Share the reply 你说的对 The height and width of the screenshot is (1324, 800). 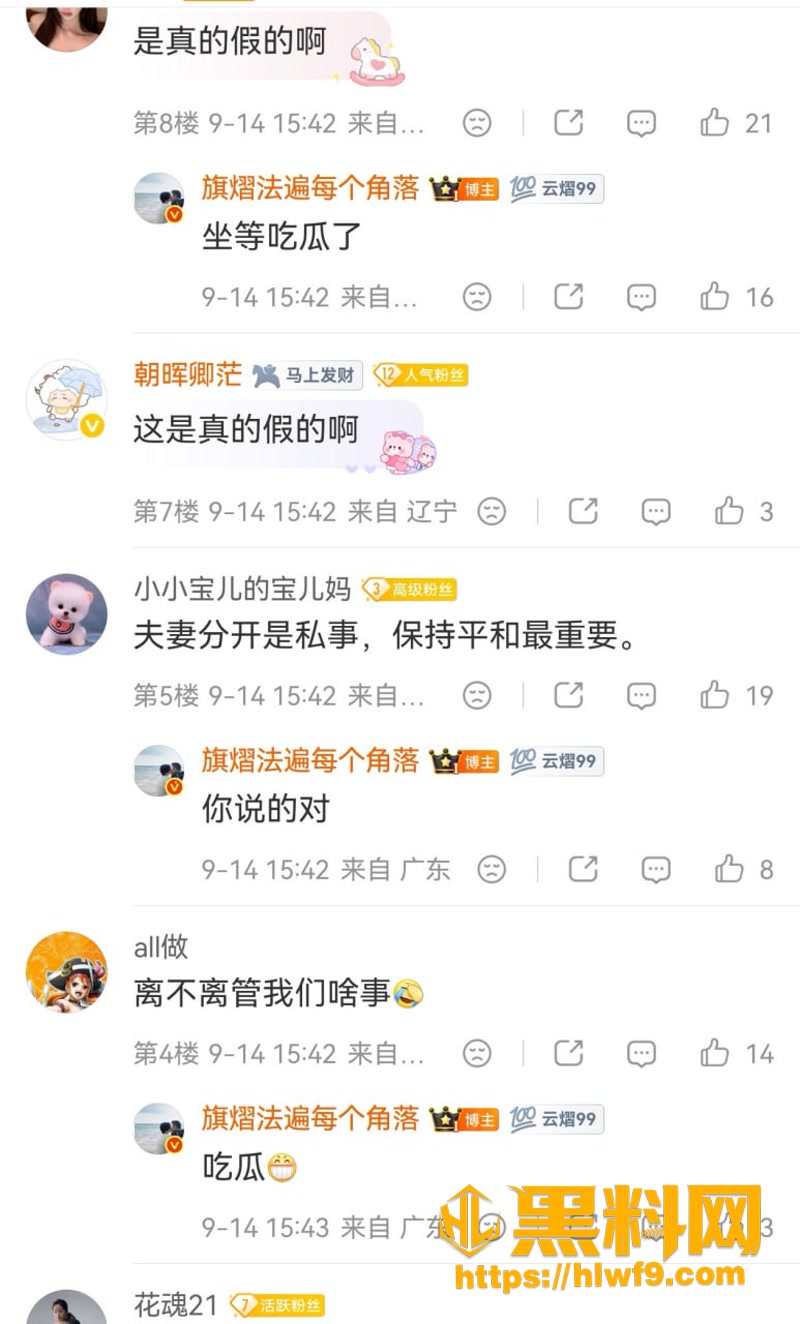[583, 869]
